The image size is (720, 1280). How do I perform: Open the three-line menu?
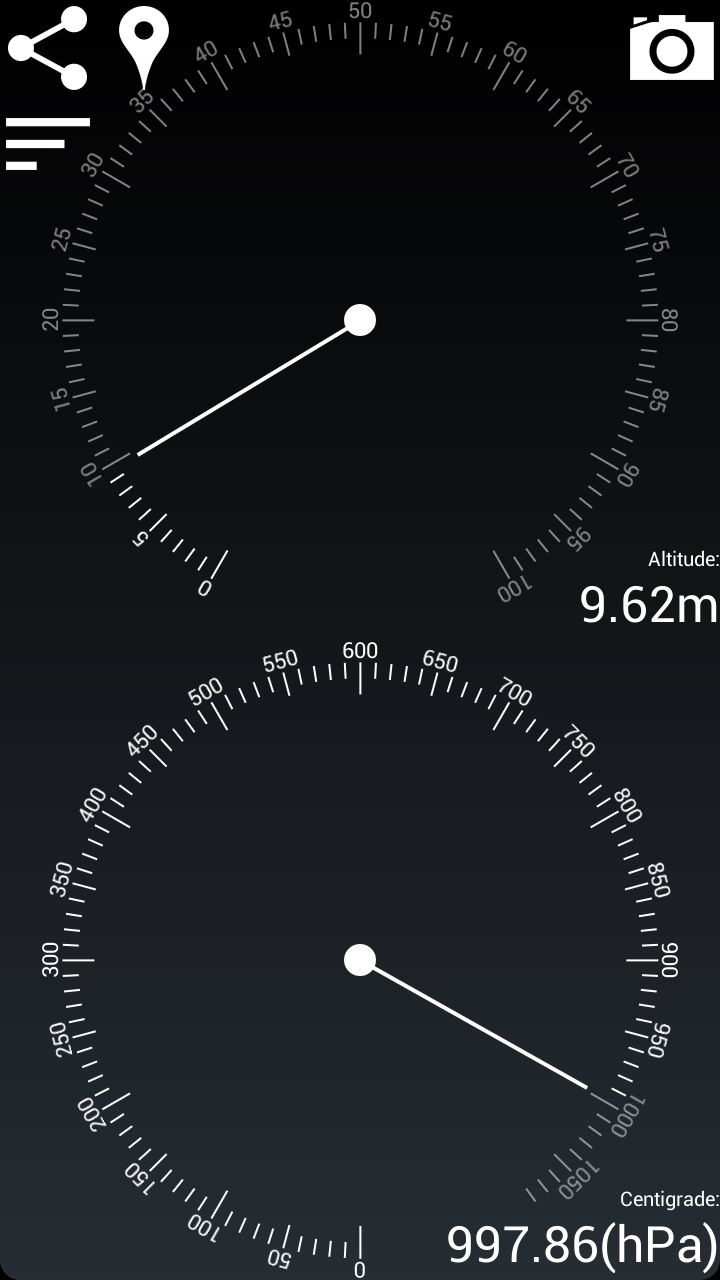click(46, 144)
